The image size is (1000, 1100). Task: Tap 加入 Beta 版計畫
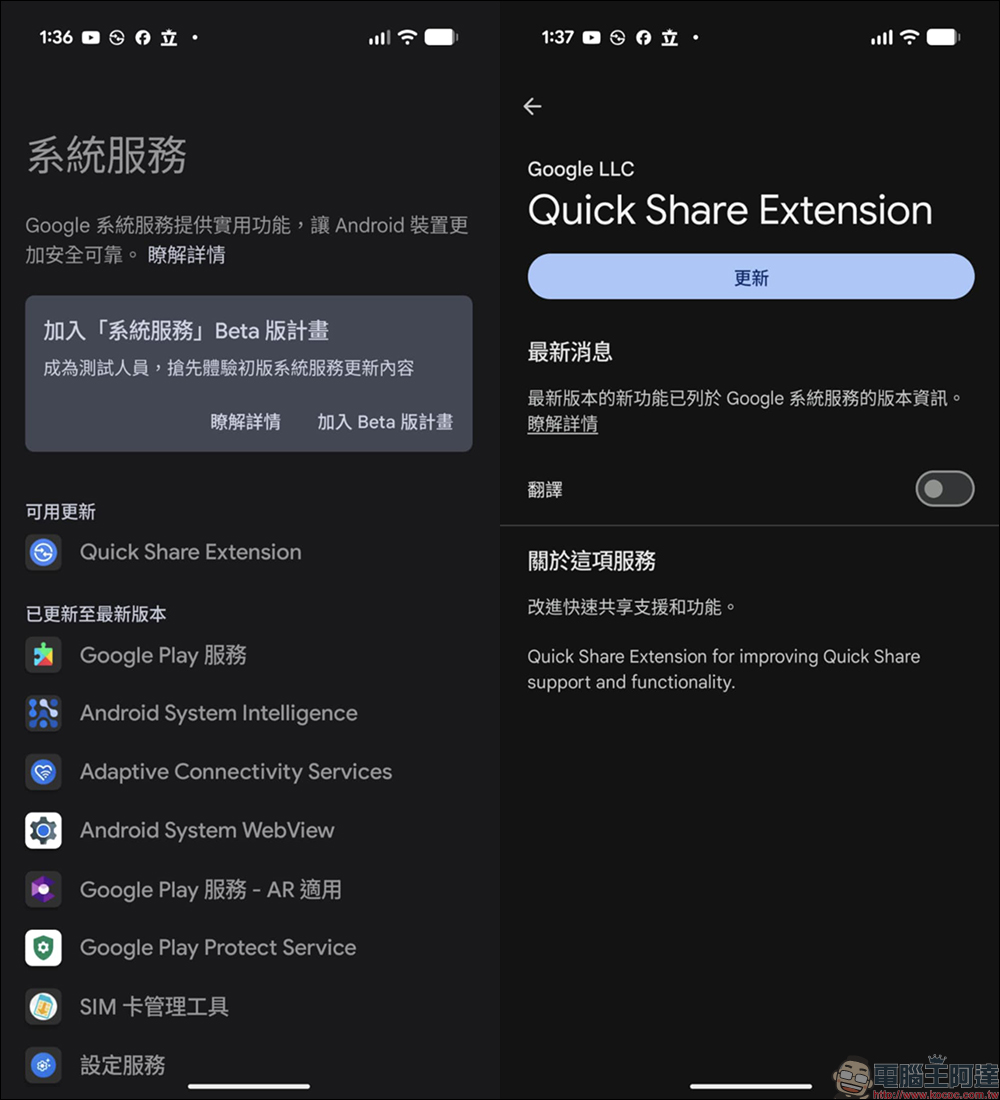(x=385, y=422)
